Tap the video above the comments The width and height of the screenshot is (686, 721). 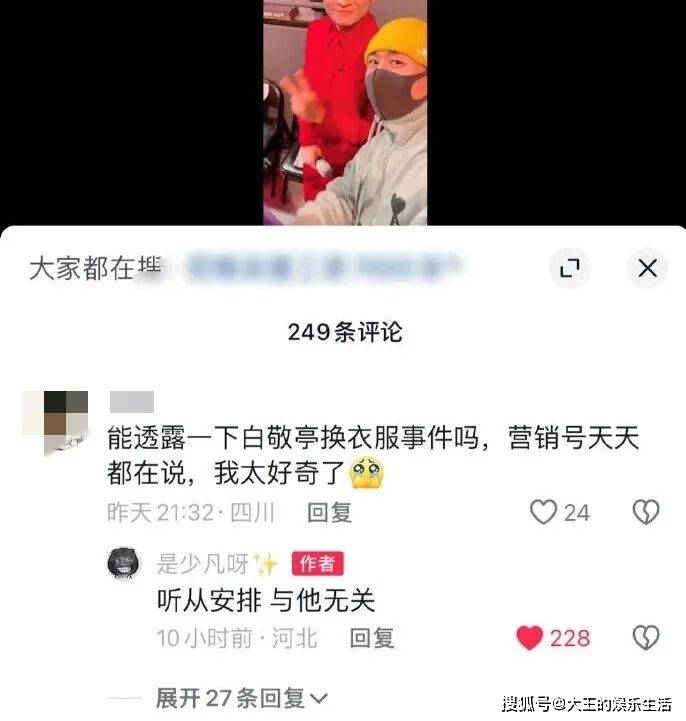point(344,110)
